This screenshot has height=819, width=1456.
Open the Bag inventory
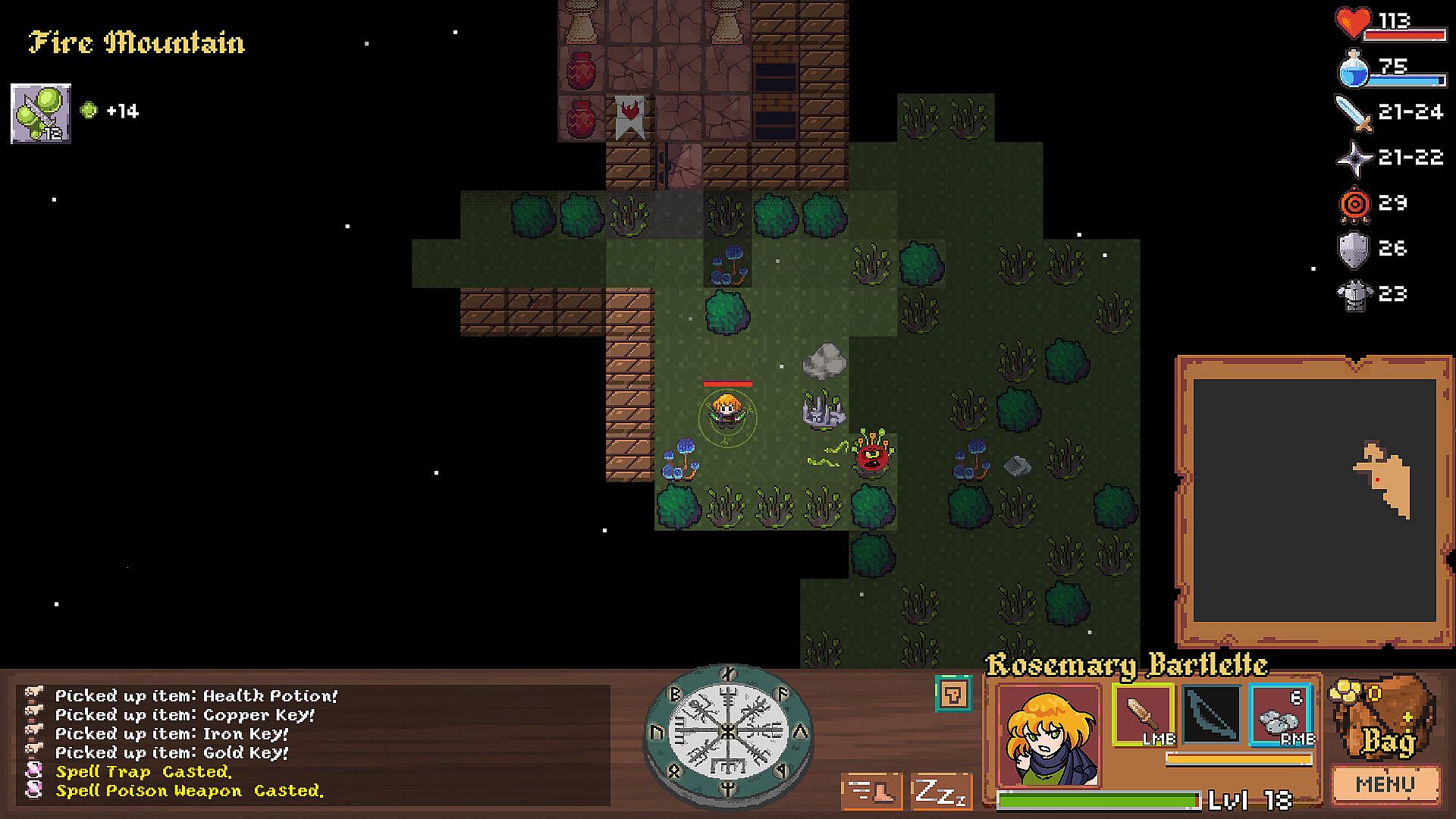(x=1385, y=720)
